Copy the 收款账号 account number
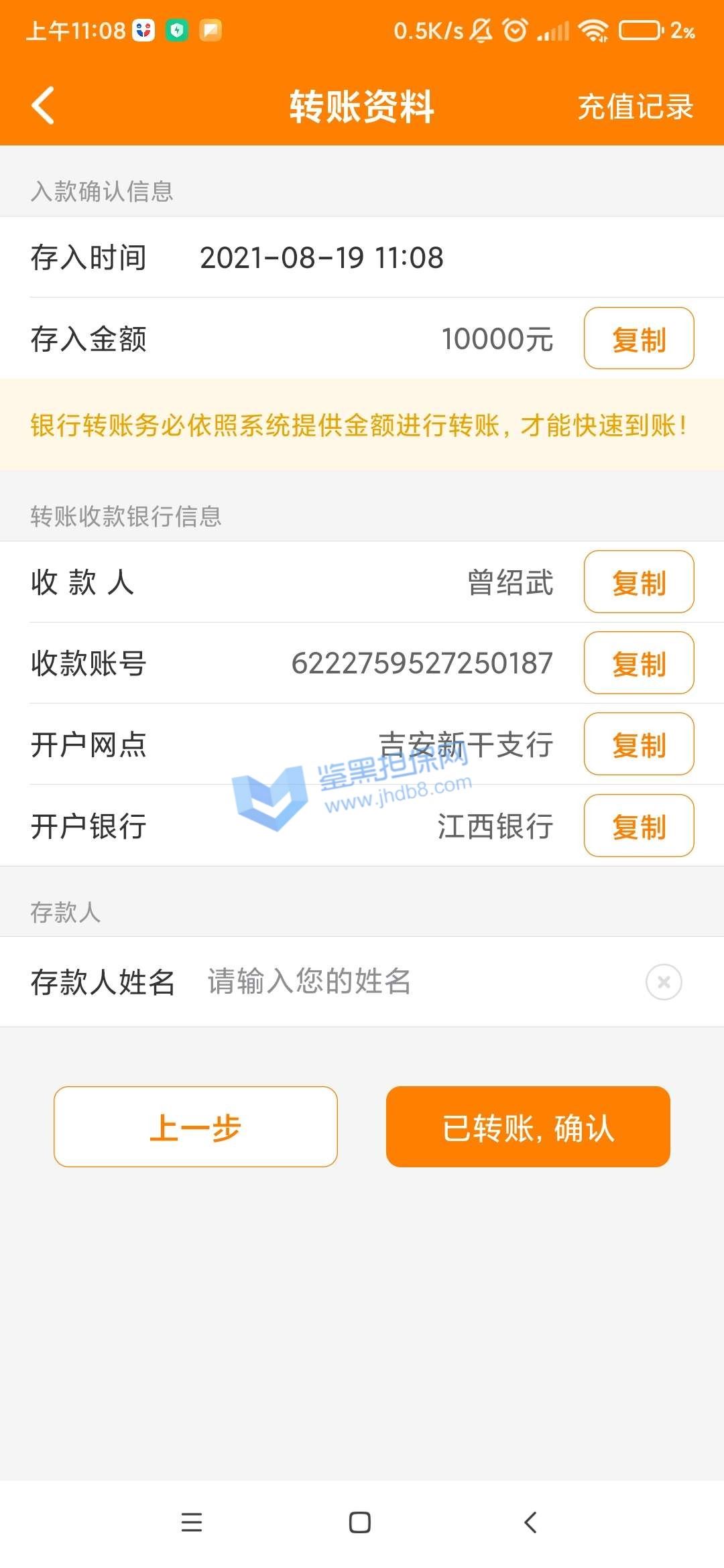Image resolution: width=724 pixels, height=1568 pixels. 638,663
